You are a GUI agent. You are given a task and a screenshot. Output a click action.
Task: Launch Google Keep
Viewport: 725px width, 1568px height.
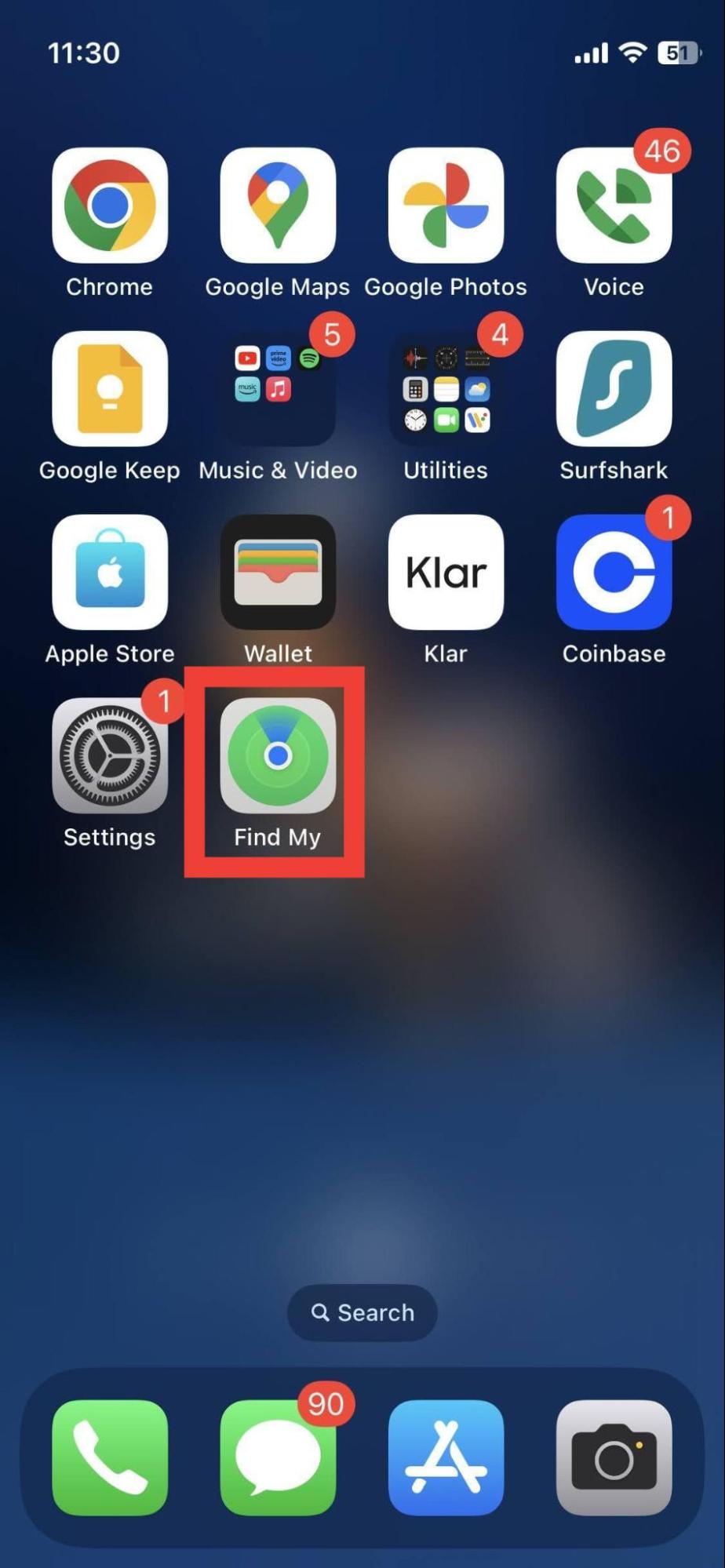pos(110,389)
